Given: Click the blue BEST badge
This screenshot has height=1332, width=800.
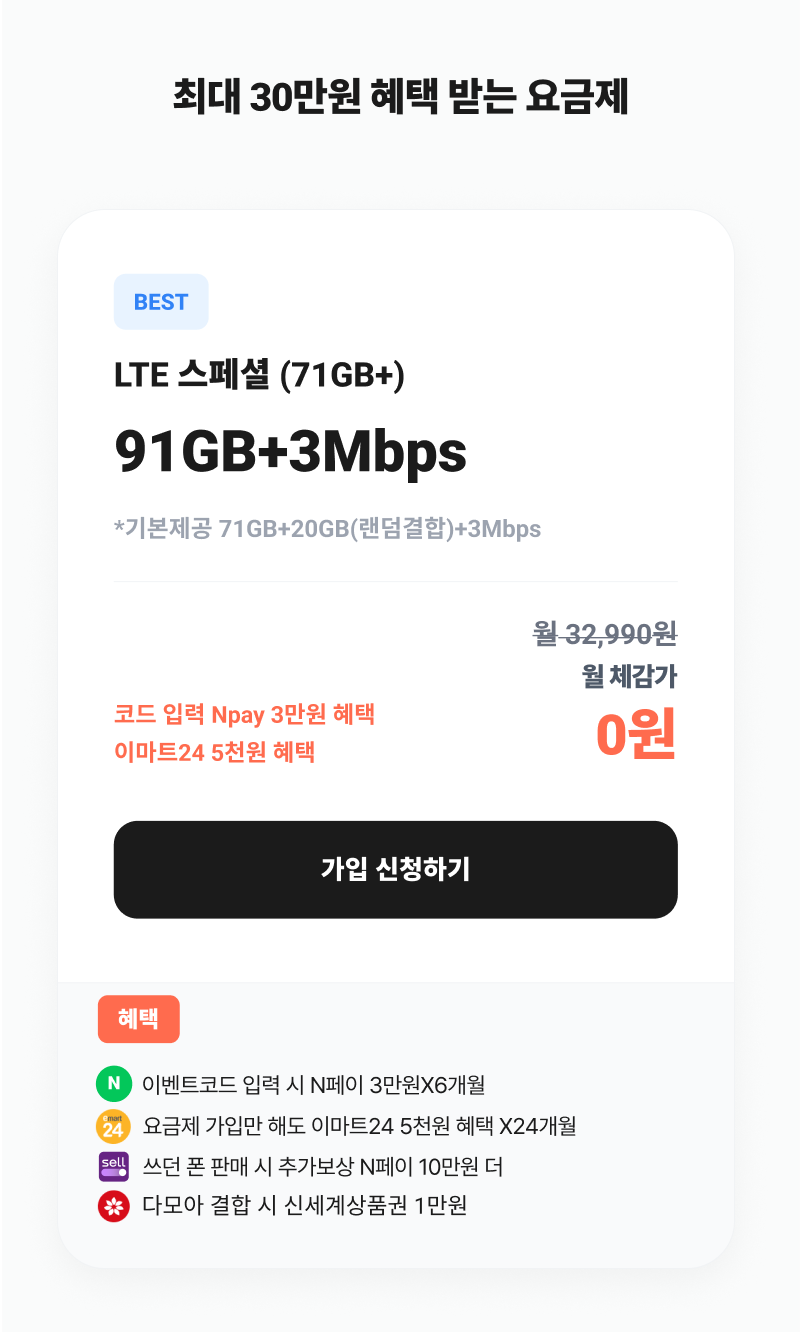Looking at the screenshot, I should coord(161,301).
